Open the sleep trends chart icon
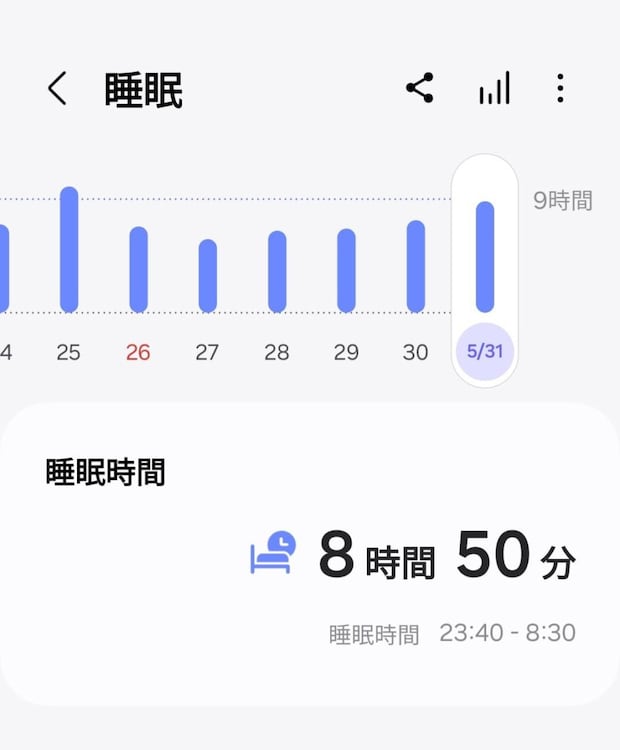Viewport: 620px width, 750px height. (x=494, y=88)
